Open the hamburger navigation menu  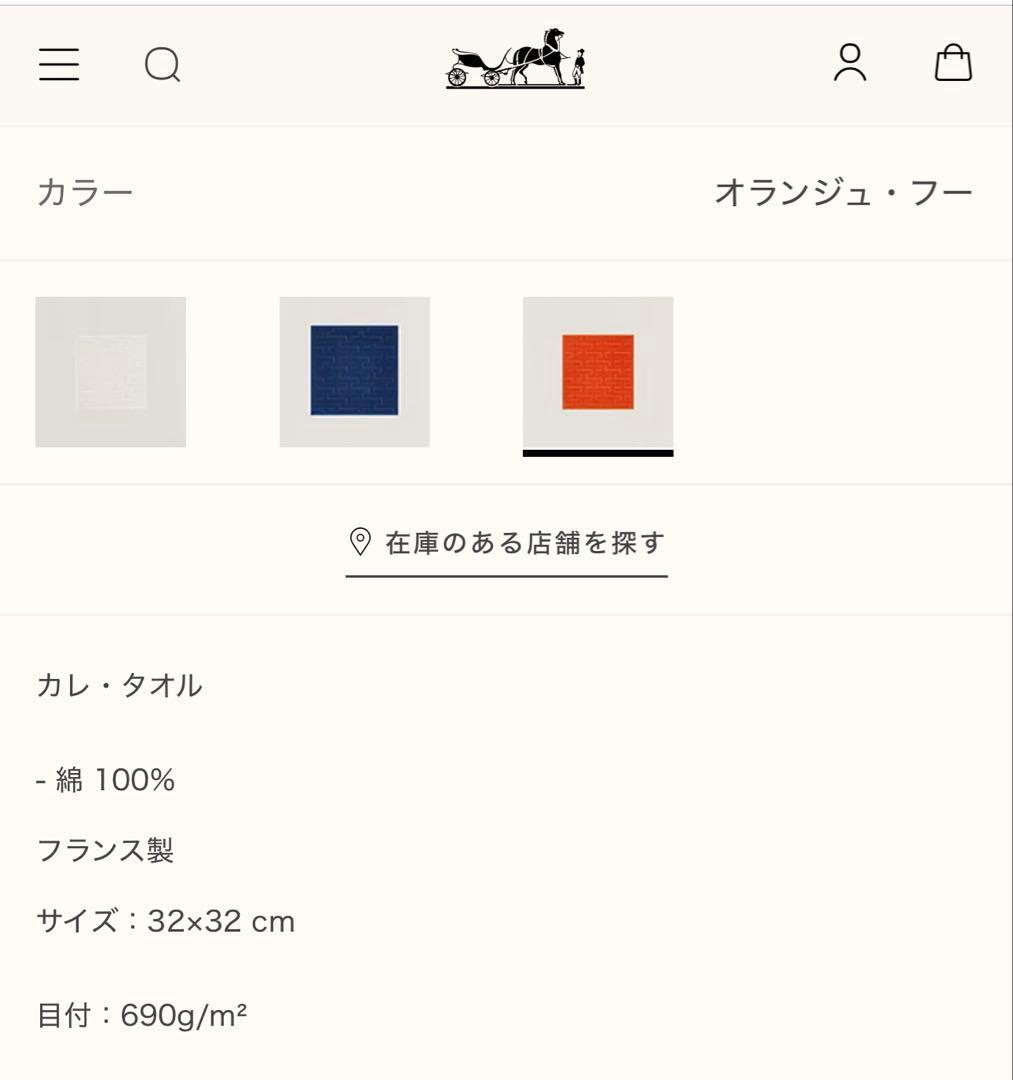58,64
